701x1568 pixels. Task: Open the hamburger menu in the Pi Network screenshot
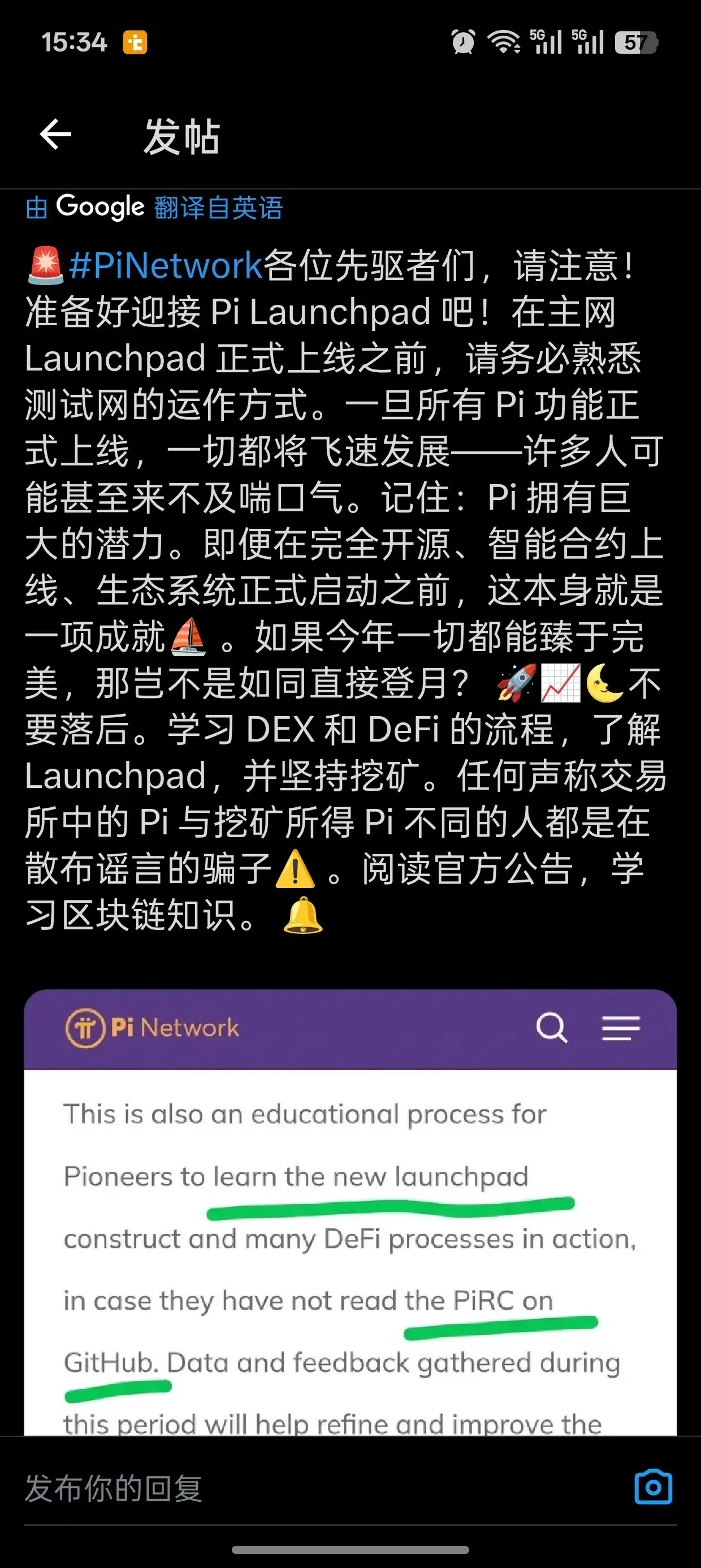click(620, 1028)
